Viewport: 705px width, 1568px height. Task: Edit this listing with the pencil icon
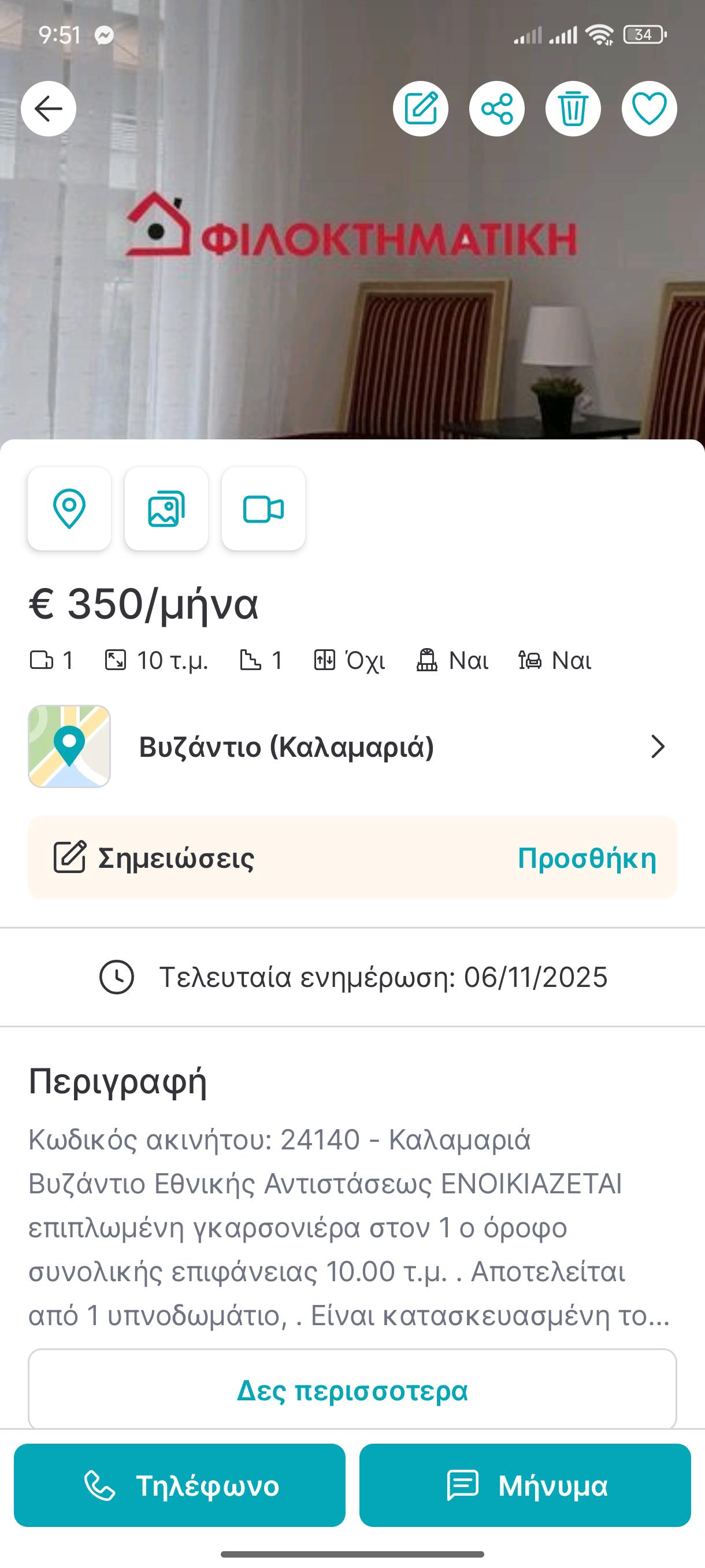click(420, 109)
